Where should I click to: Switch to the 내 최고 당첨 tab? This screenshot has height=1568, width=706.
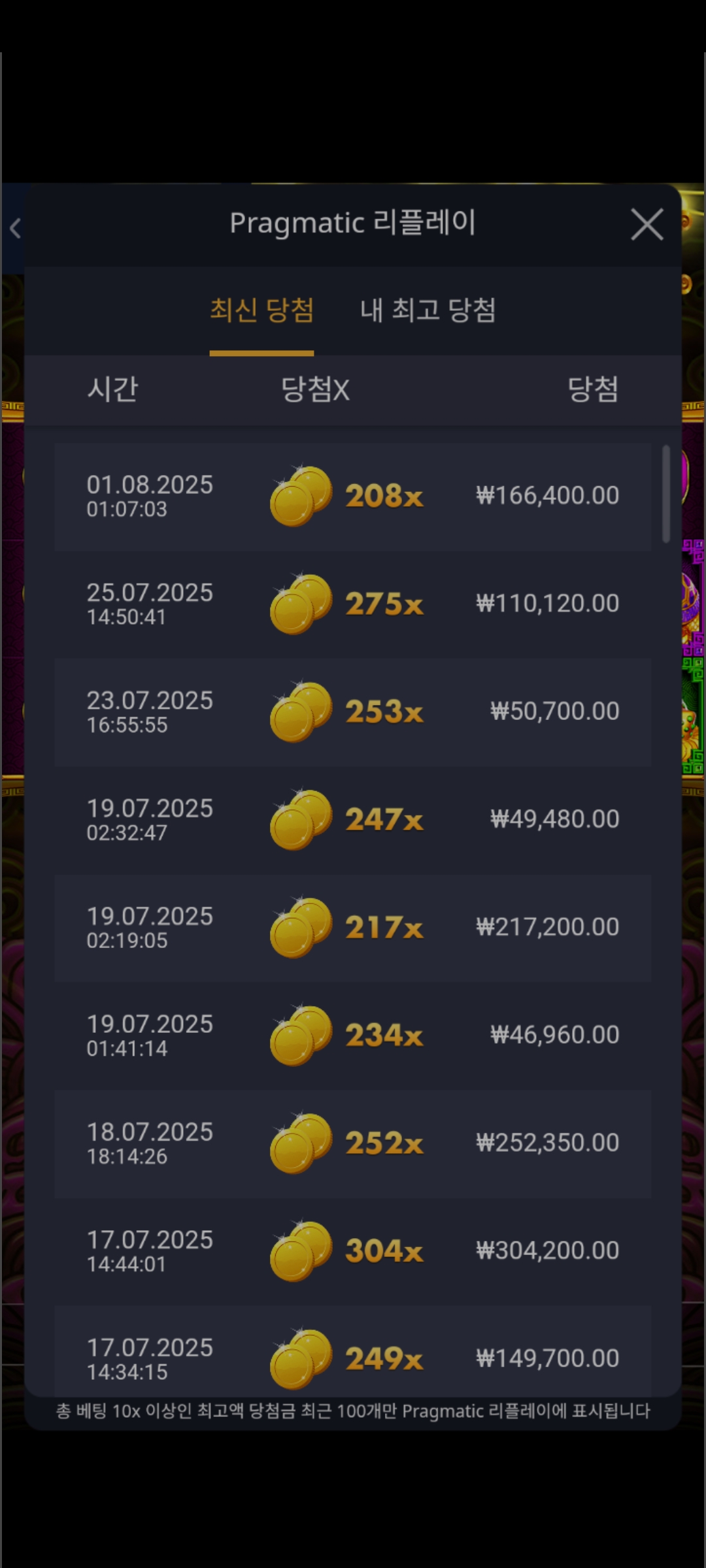[x=428, y=310]
